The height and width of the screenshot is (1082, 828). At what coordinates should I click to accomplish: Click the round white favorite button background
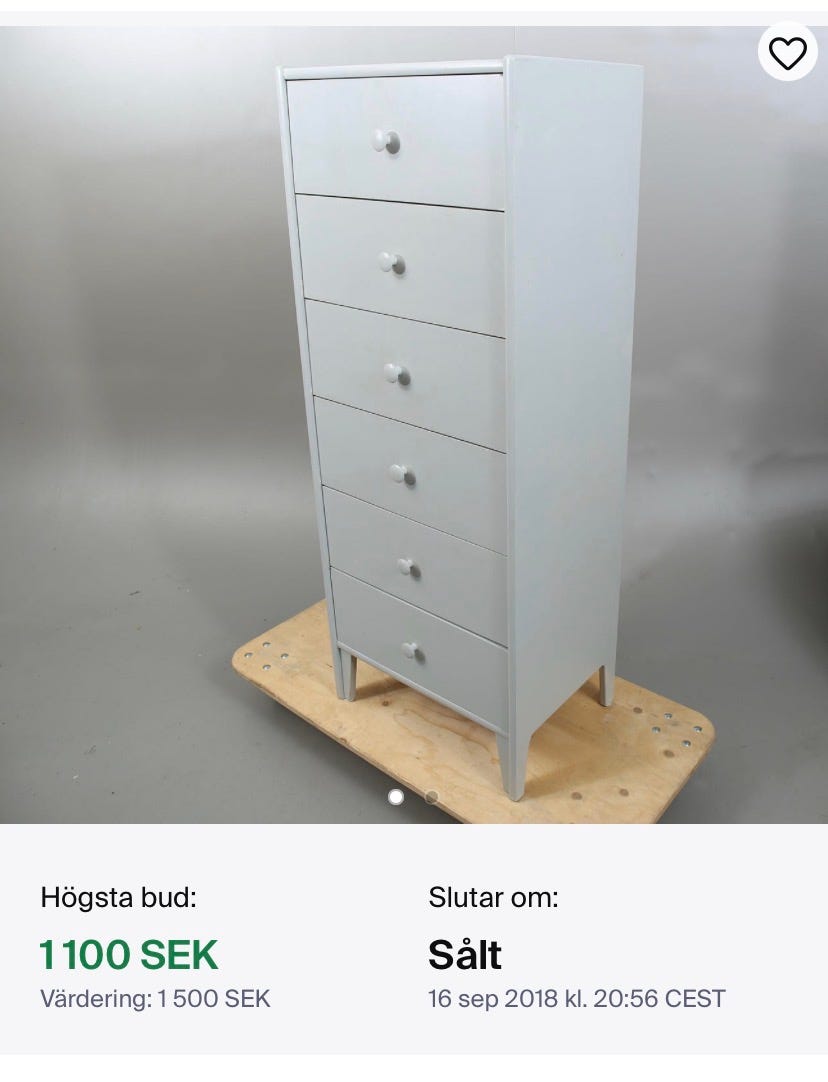coord(786,54)
